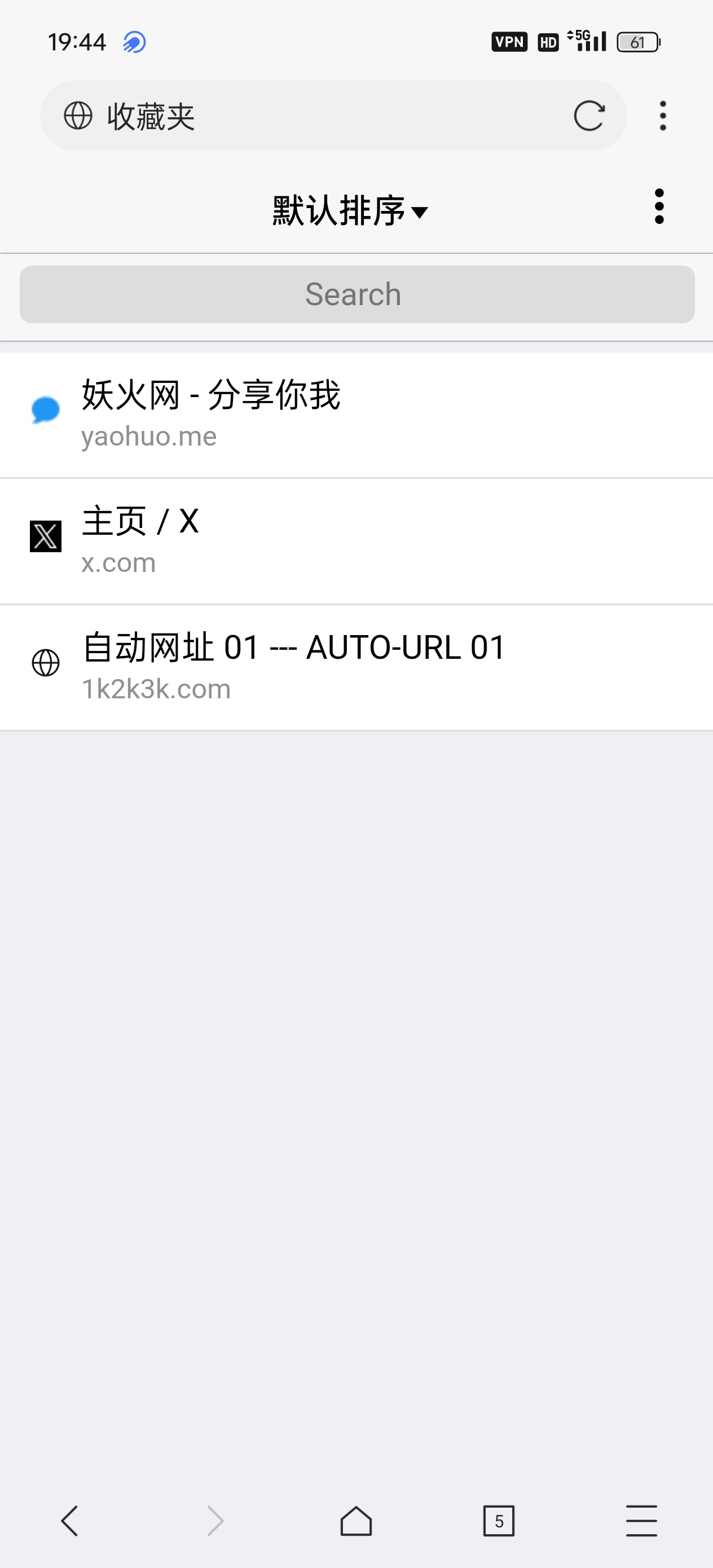713x1568 pixels.
Task: Expand the 默认排序 sort dropdown
Action: tap(350, 211)
